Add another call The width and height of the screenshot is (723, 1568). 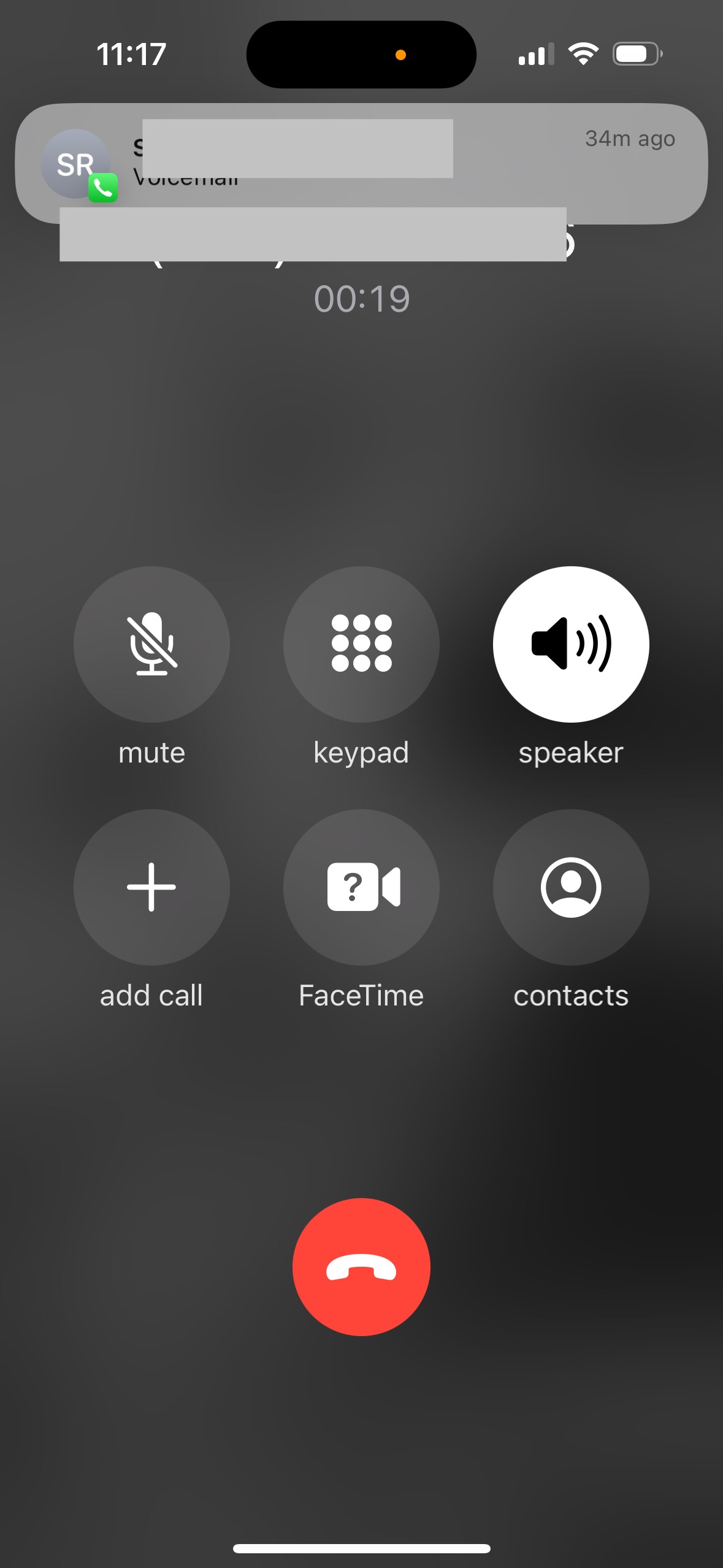point(151,887)
